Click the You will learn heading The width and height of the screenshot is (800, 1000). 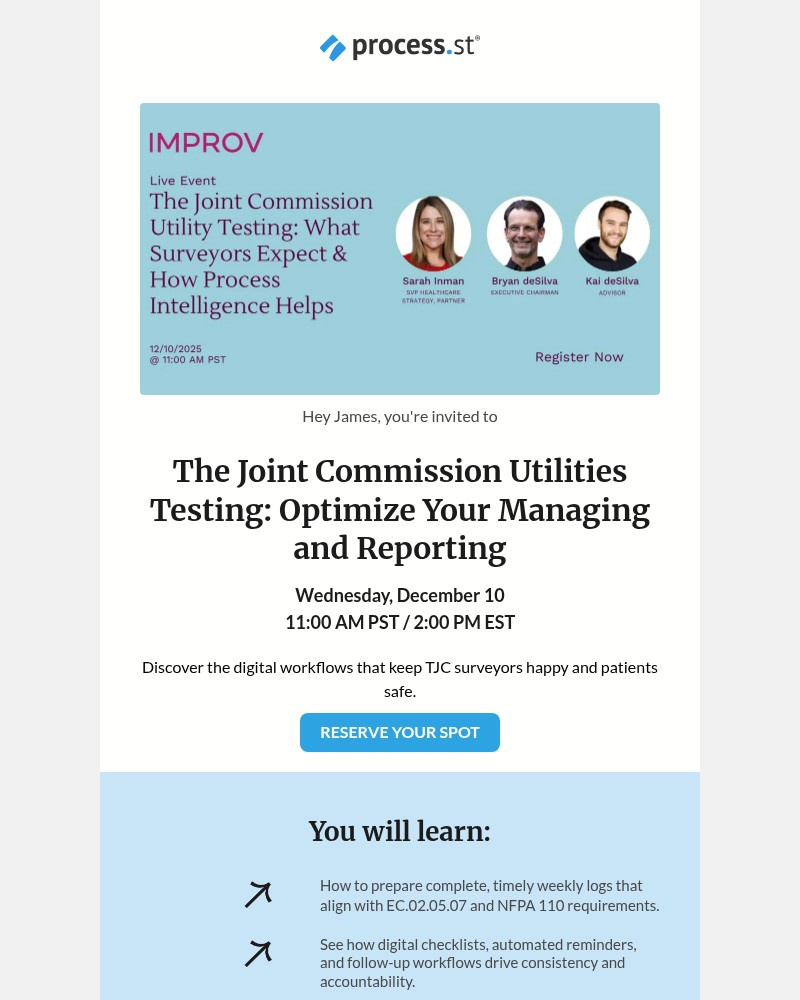click(x=400, y=831)
